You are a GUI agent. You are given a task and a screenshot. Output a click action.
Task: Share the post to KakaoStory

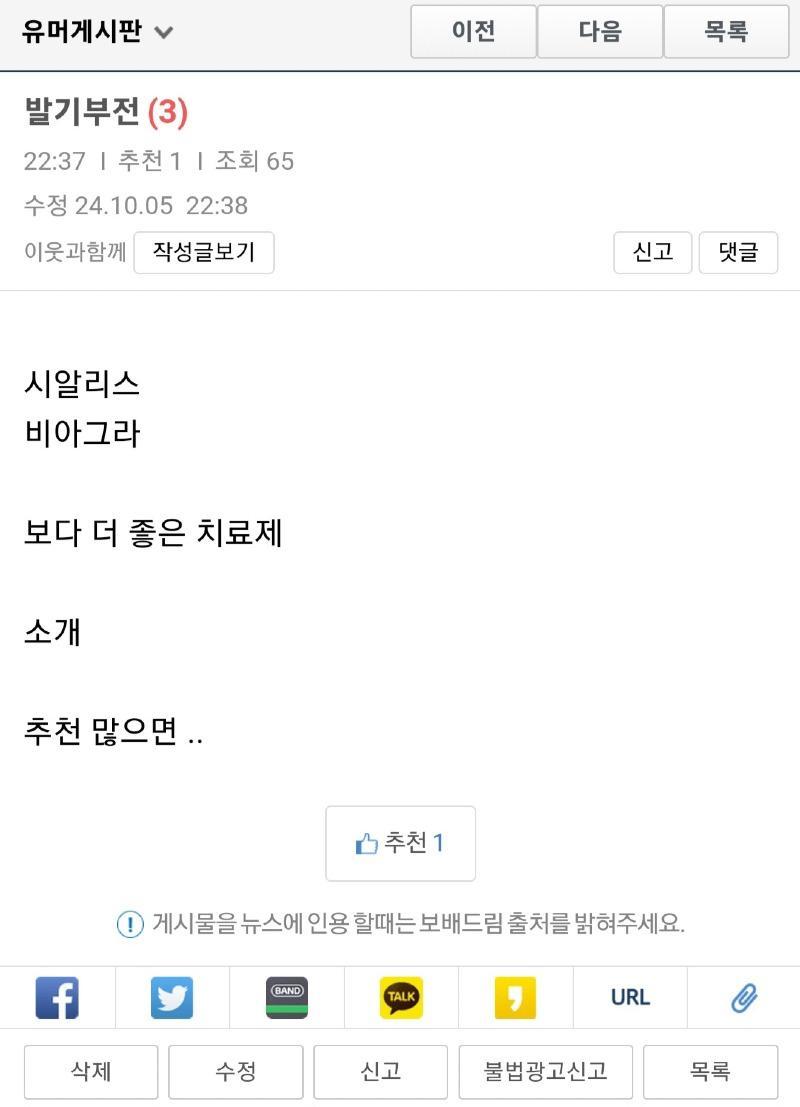click(515, 997)
